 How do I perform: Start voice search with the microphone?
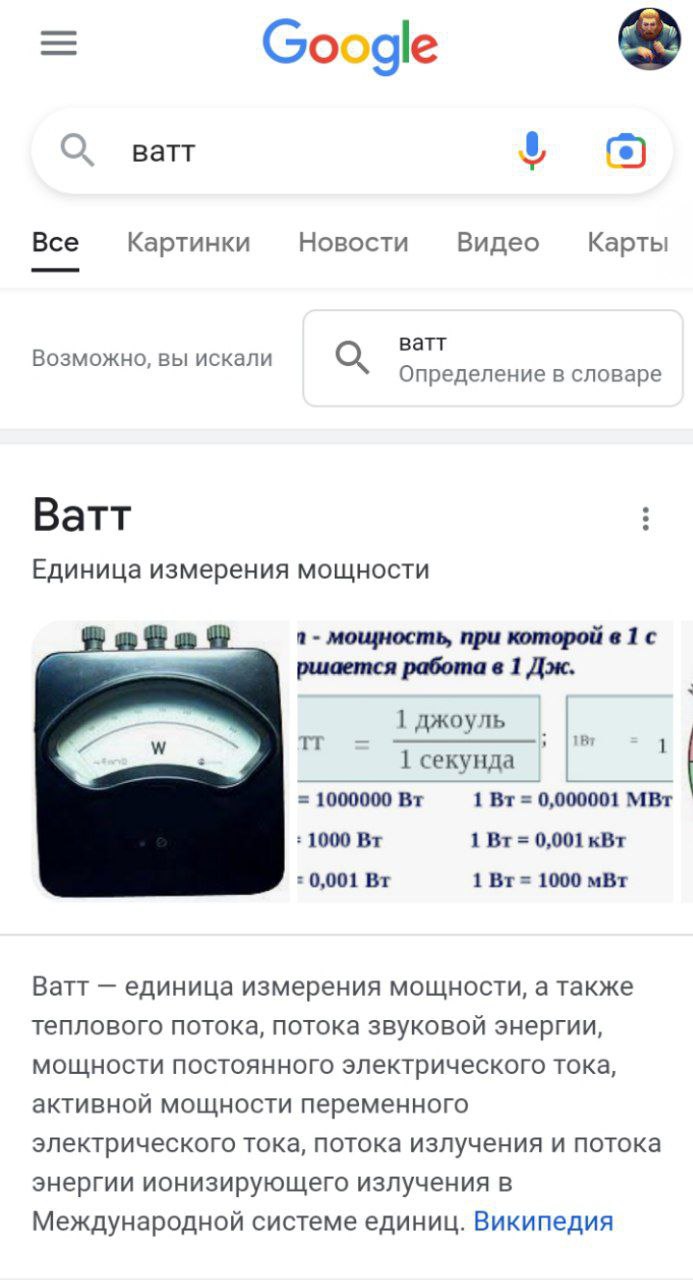532,152
